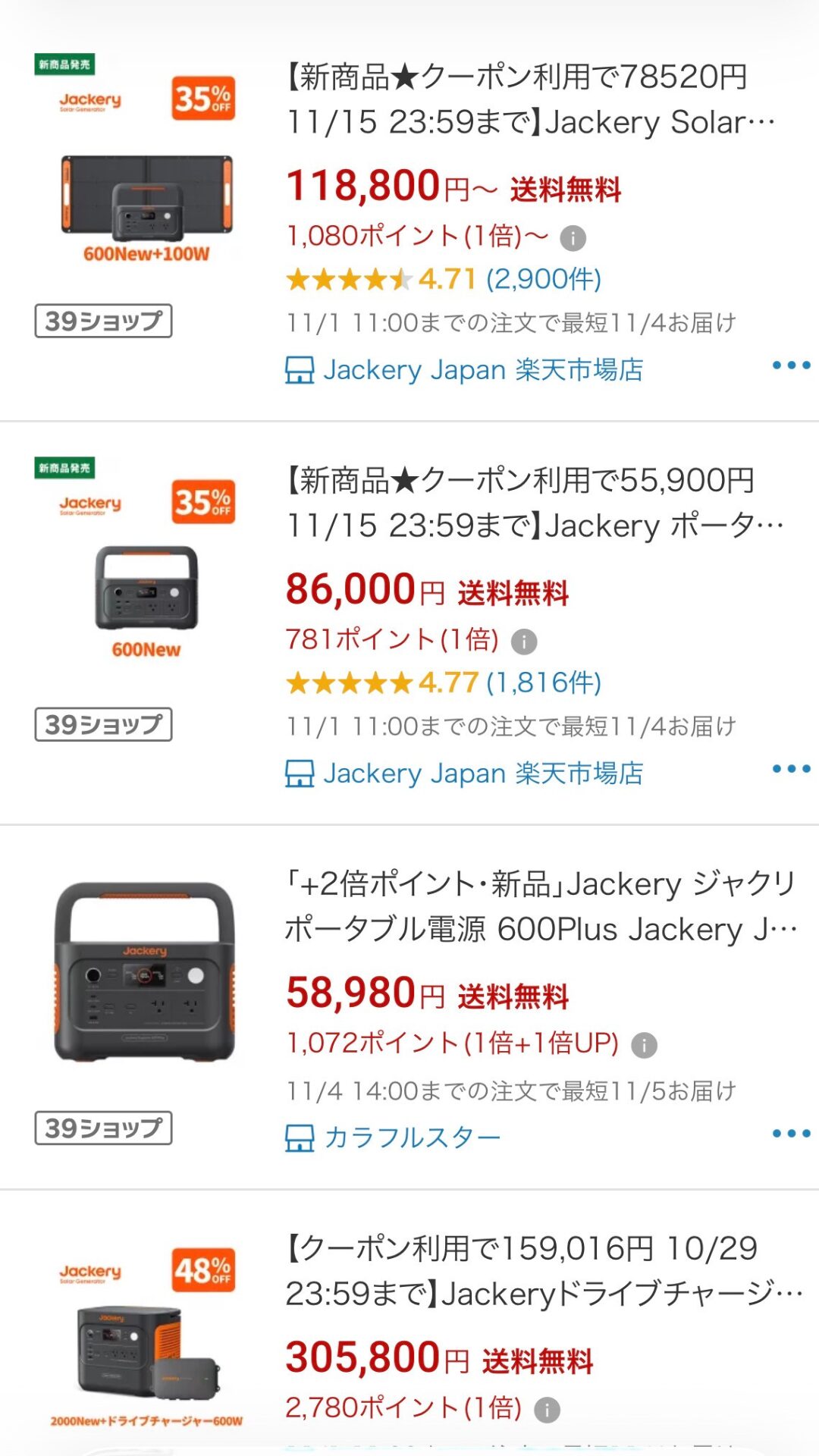The image size is (819, 1456).
Task: Open more options for the 86,000円 item
Action: (791, 769)
